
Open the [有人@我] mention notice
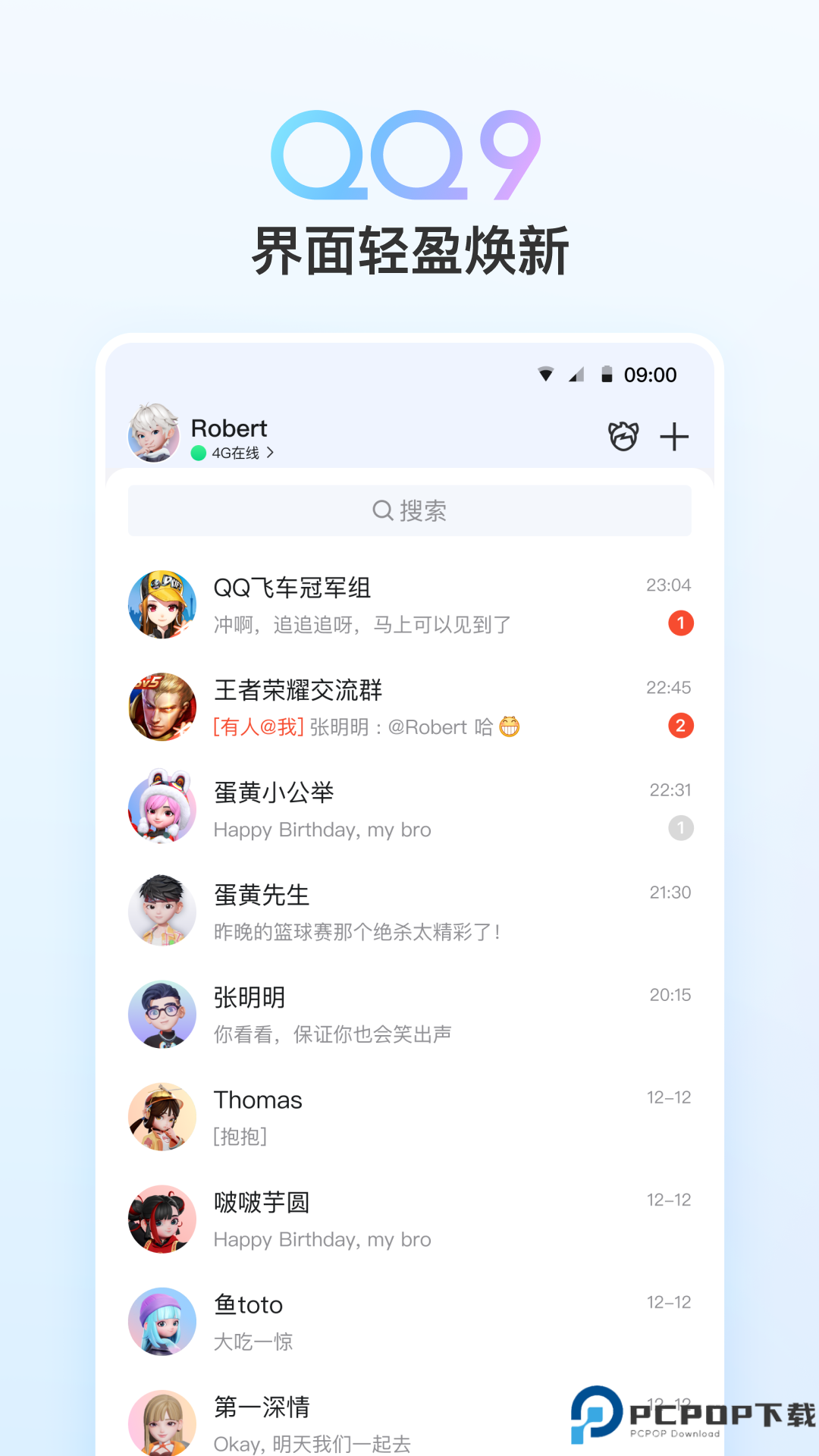tap(257, 726)
